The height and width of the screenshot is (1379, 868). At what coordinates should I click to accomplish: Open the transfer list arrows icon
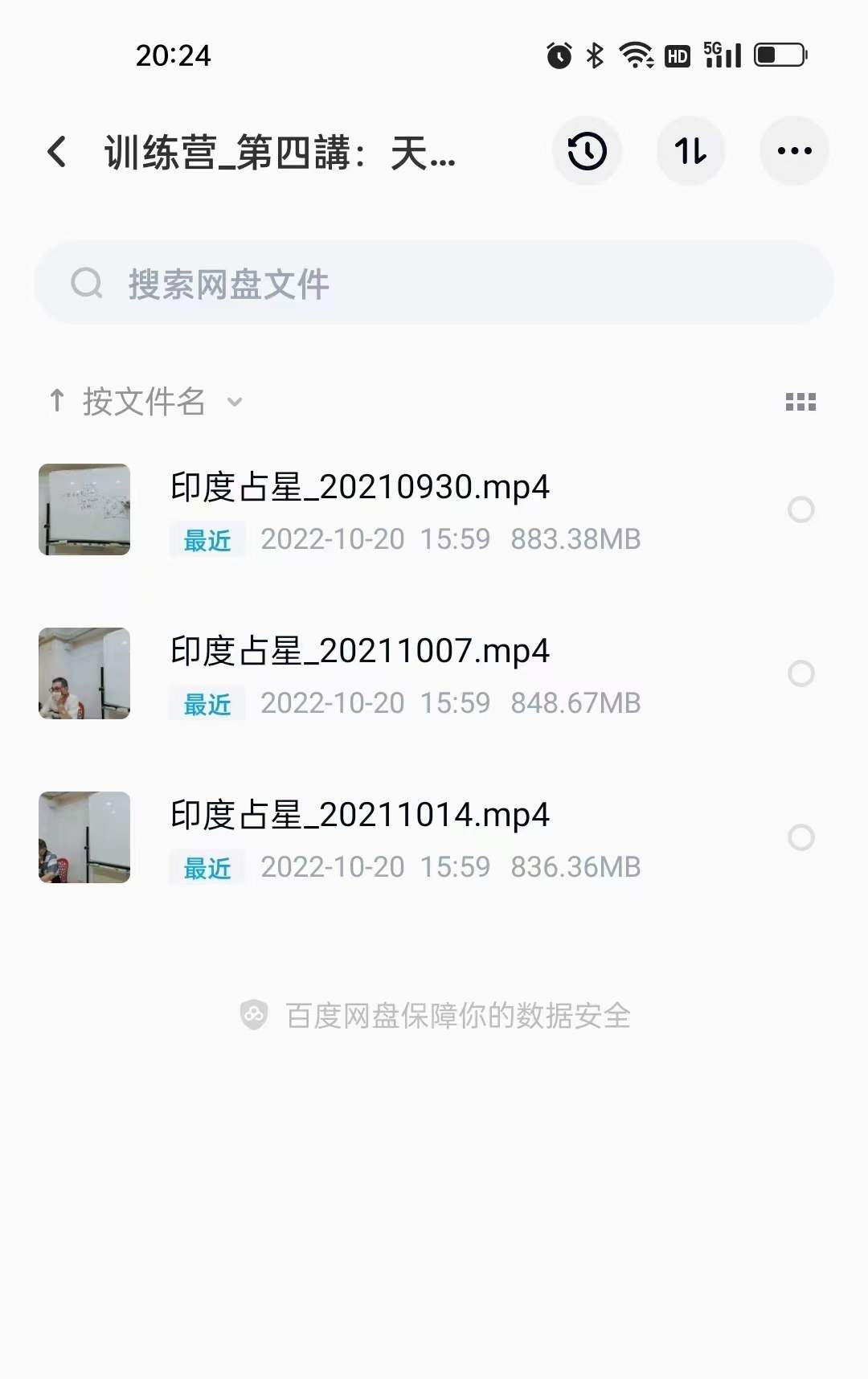[690, 151]
